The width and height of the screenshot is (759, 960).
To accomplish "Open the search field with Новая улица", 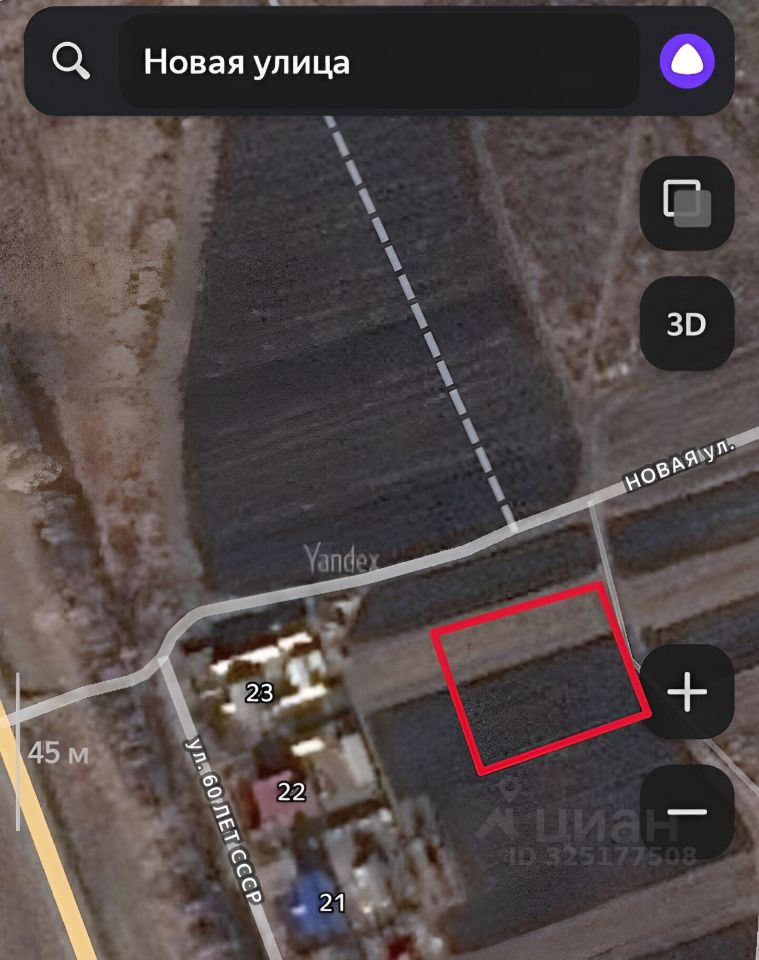I will (380, 62).
